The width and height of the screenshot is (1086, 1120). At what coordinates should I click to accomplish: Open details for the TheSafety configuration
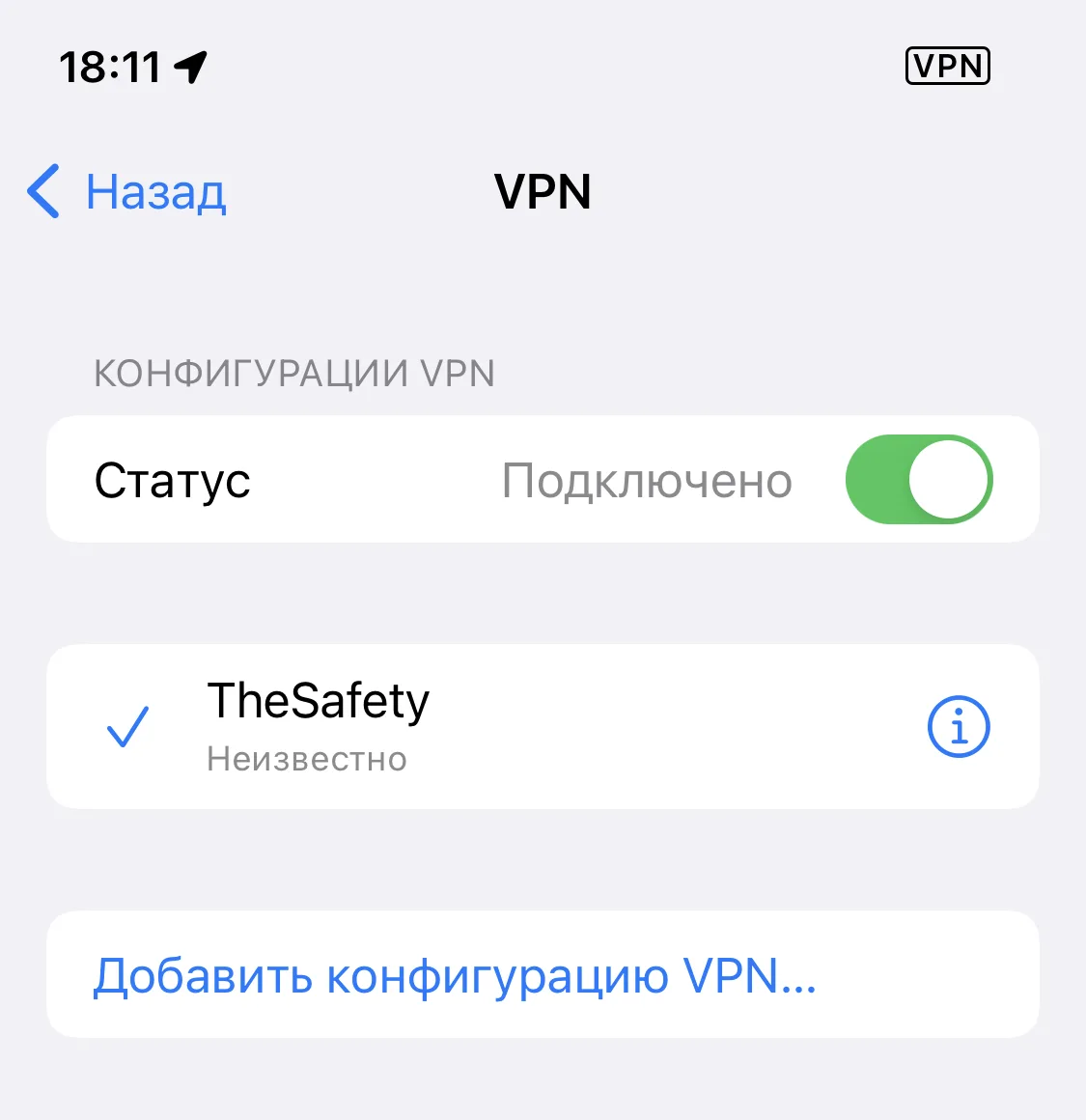point(959,727)
